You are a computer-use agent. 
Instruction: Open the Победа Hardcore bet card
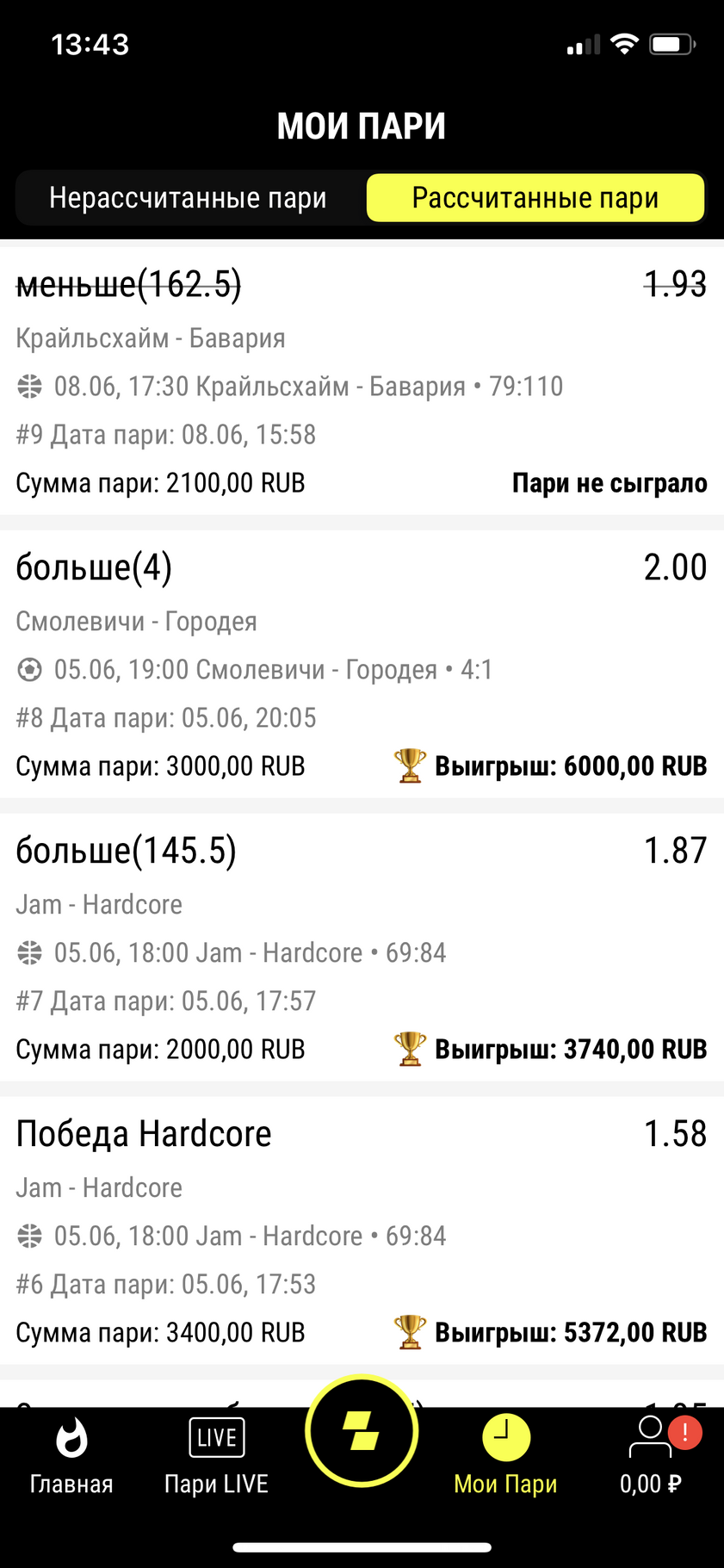[x=362, y=1230]
